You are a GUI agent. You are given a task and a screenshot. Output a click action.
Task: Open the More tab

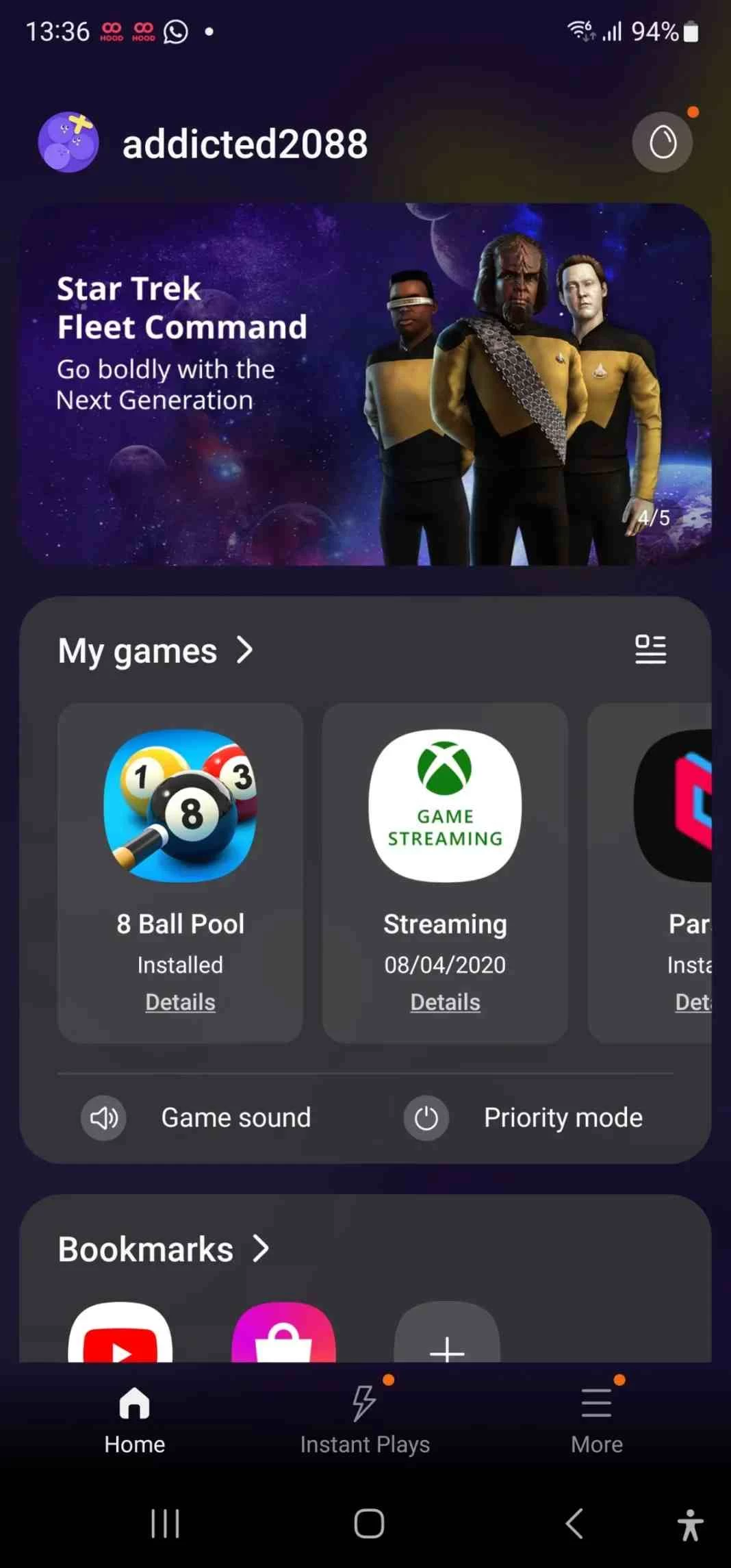[x=596, y=1417]
